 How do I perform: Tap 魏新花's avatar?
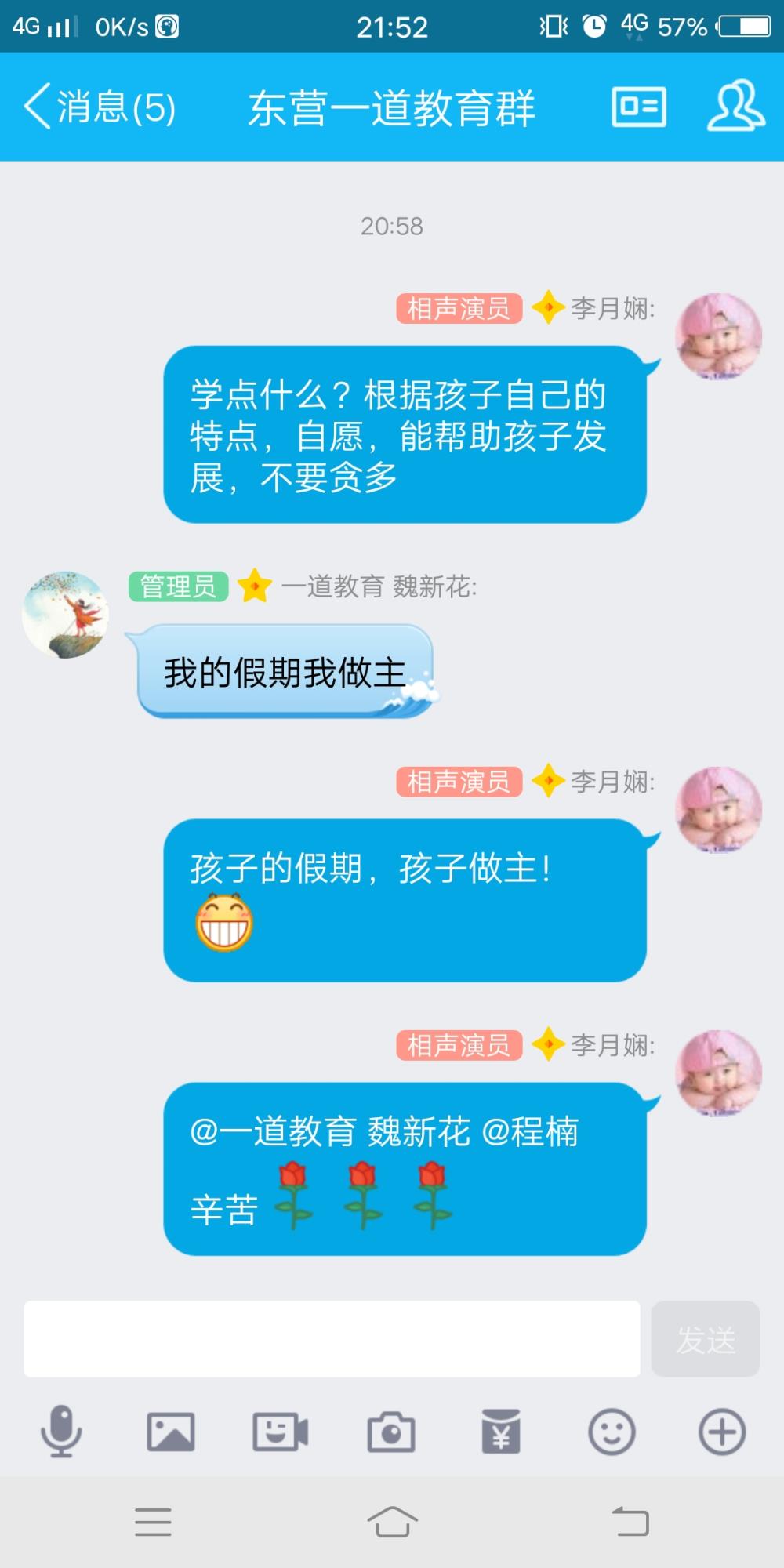pyautogui.click(x=65, y=615)
